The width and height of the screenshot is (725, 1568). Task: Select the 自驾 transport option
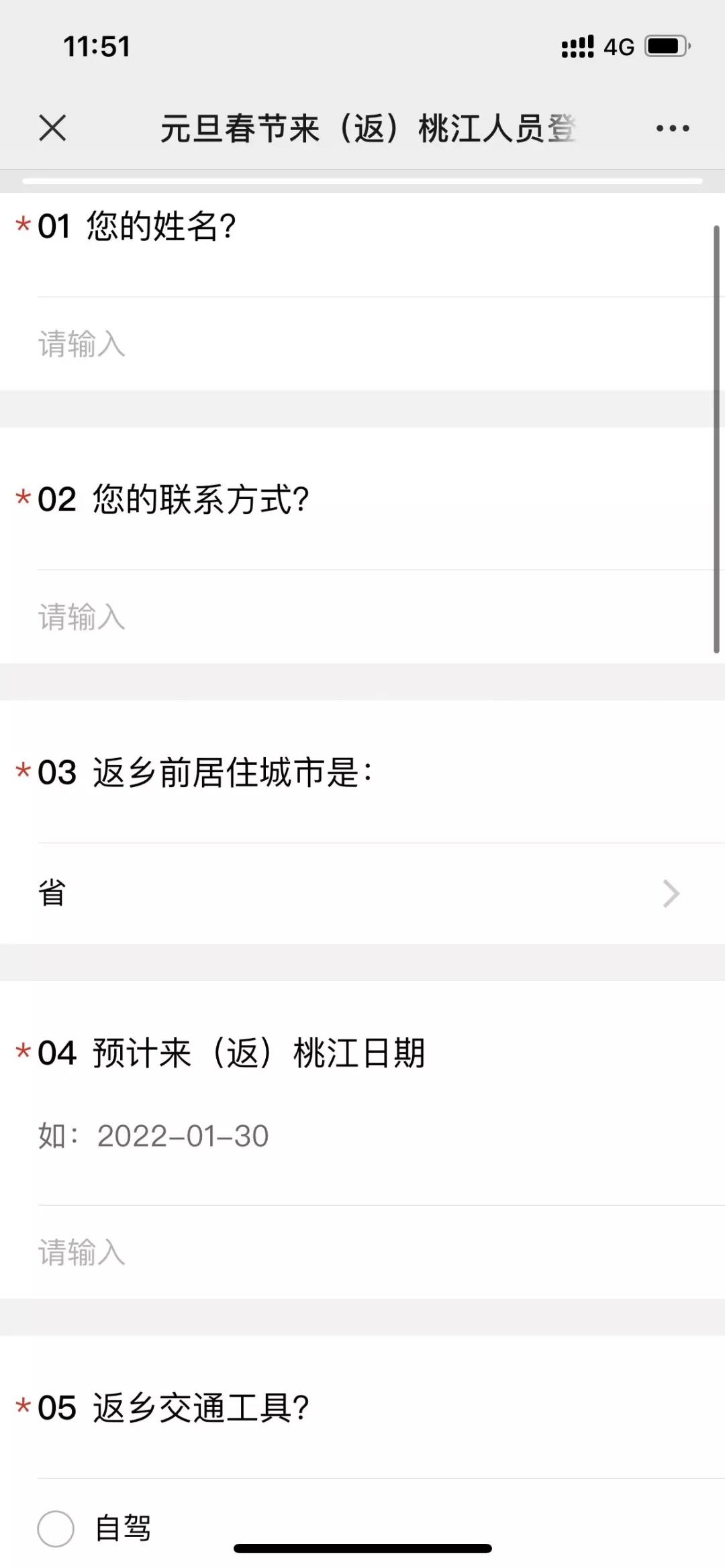(x=95, y=1528)
